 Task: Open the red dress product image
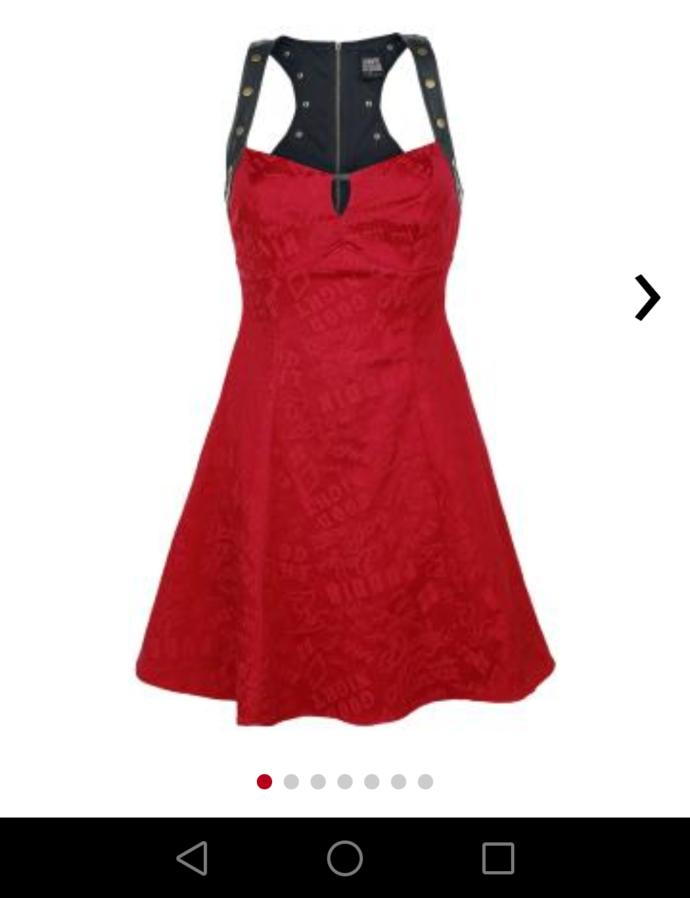click(345, 420)
